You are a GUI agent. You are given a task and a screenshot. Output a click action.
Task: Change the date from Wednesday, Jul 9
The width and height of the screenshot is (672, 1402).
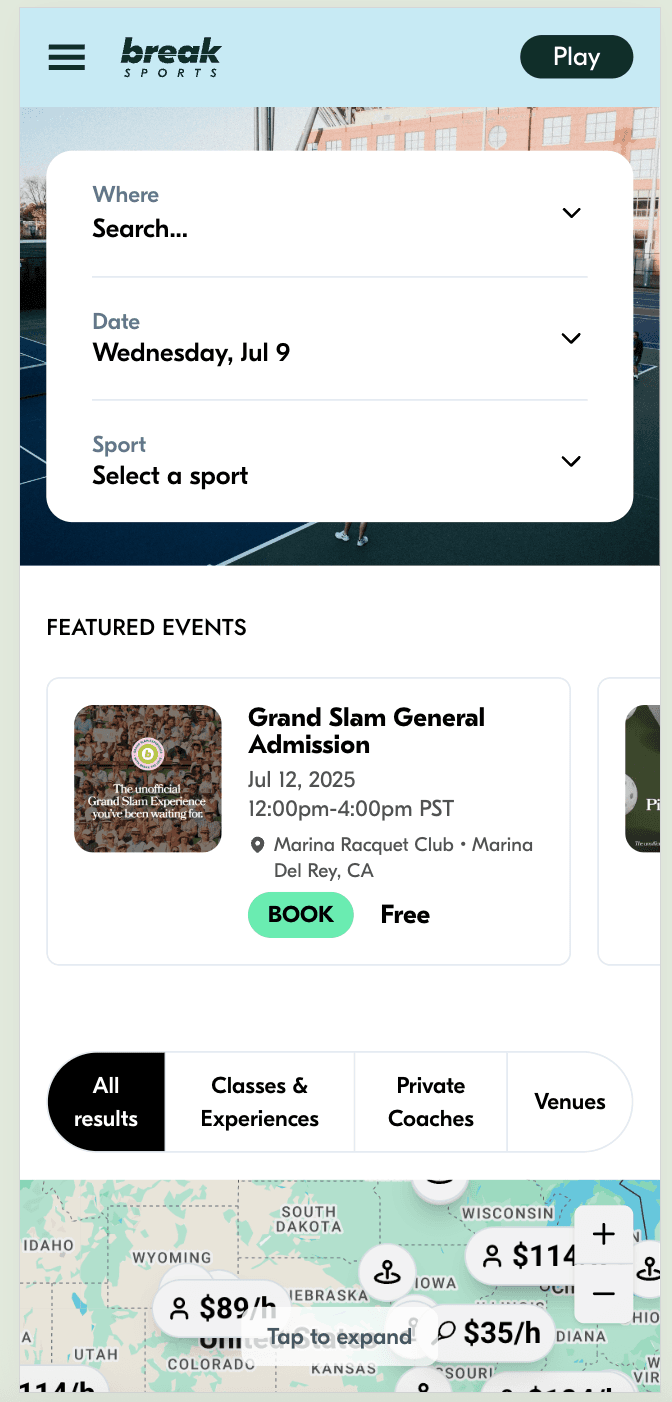339,338
